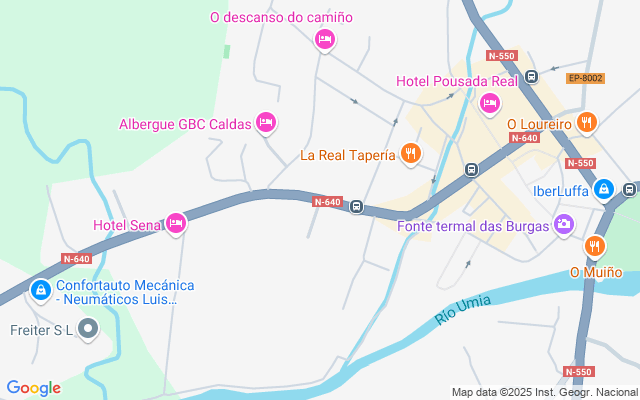Open the O Muiño restaurant marker
Image resolution: width=640 pixels, height=400 pixels.
[x=596, y=245]
